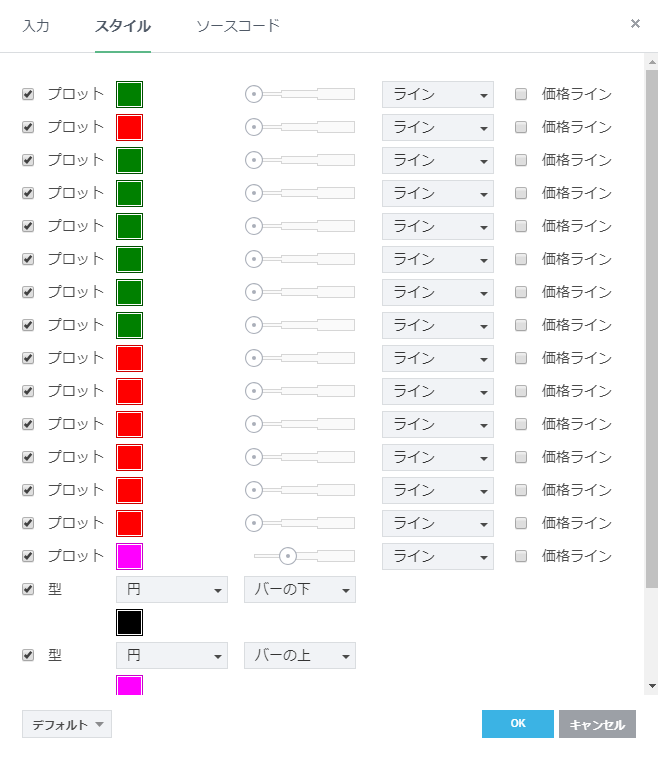
Task: Open the 円 dropdown beside バーの上
Action: pyautogui.click(x=171, y=655)
